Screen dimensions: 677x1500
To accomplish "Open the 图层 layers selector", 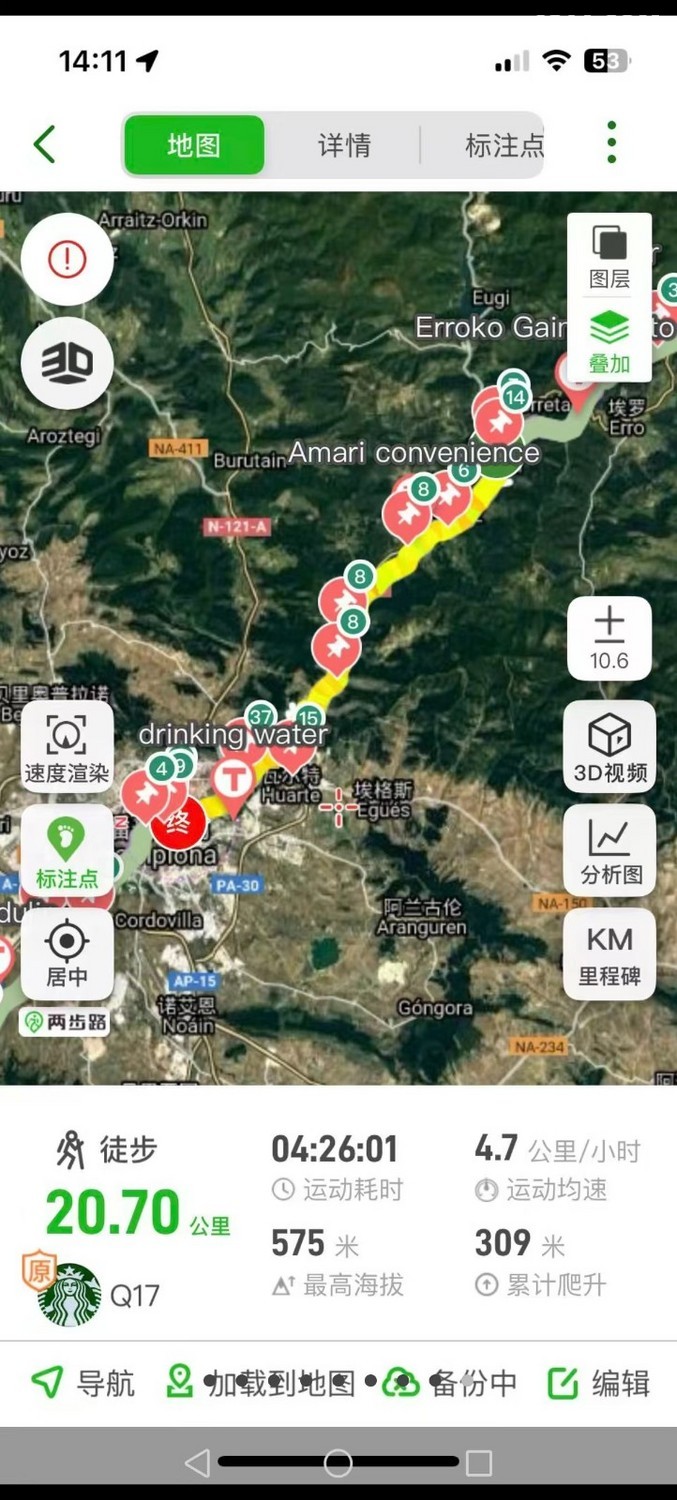I will (x=609, y=256).
